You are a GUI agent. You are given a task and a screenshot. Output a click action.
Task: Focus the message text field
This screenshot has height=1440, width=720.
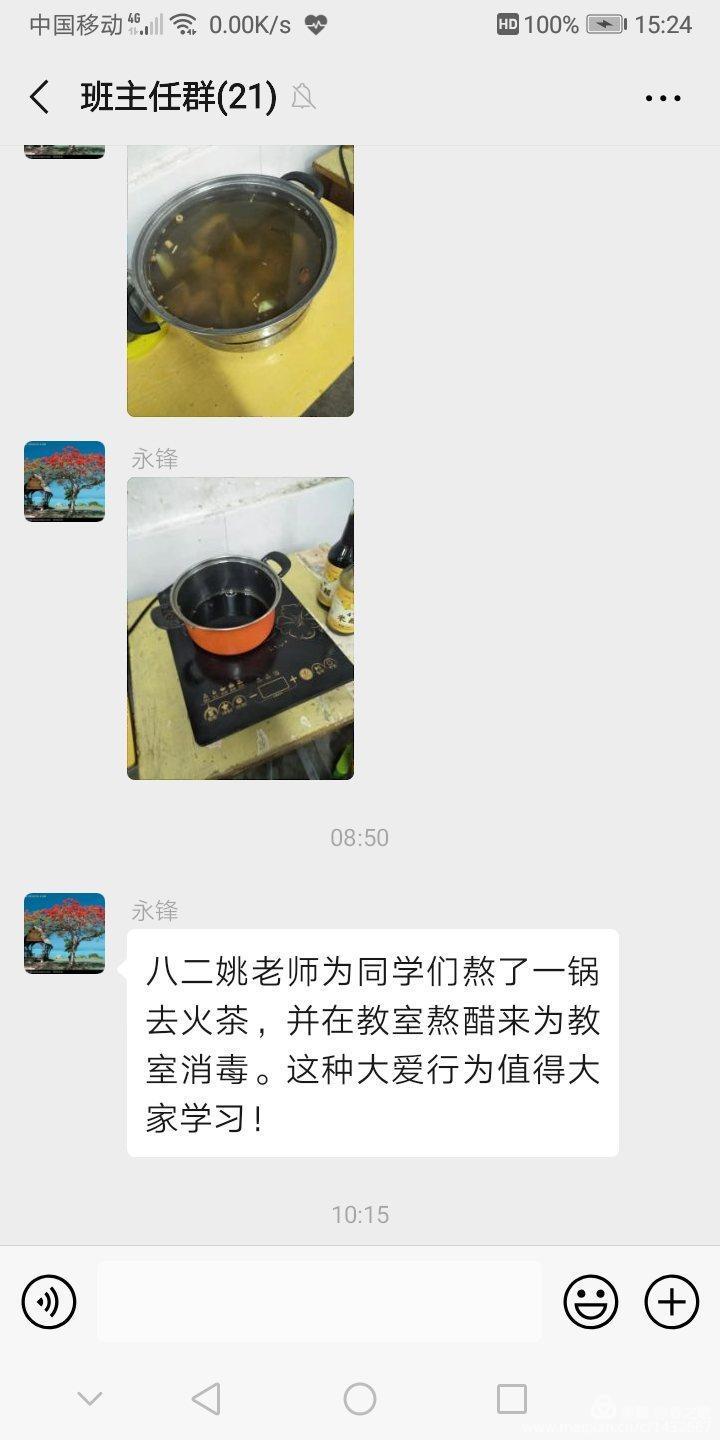pos(319,1302)
